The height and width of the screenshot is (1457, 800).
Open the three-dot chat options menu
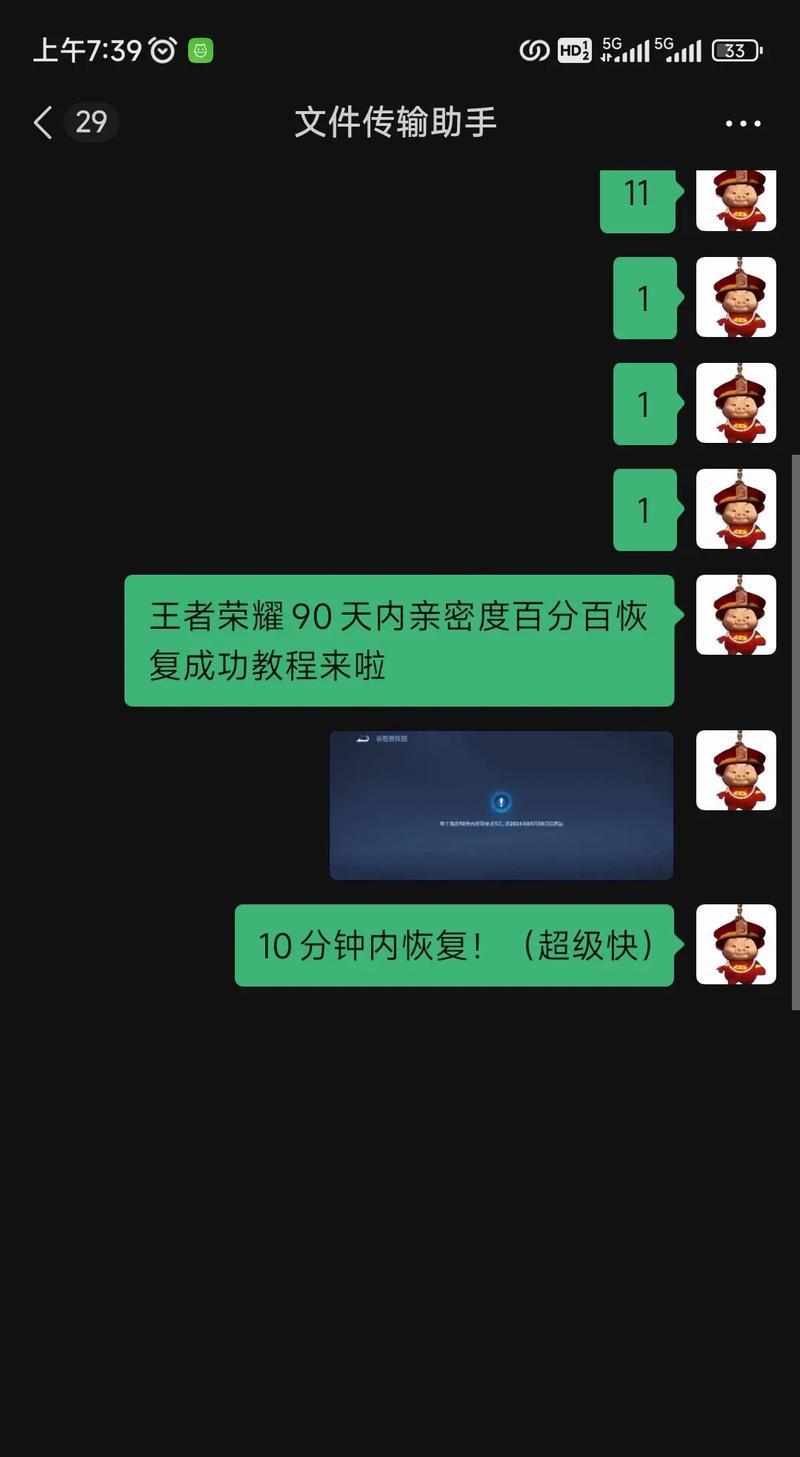click(743, 124)
